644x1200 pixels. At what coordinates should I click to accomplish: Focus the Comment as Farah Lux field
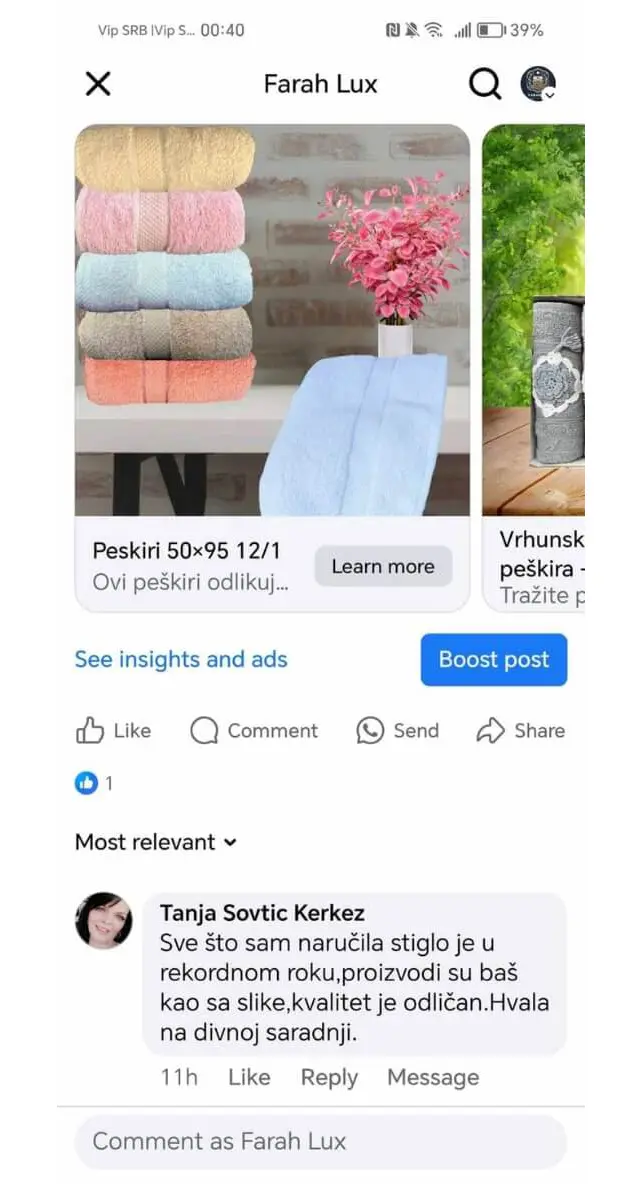coord(321,1142)
